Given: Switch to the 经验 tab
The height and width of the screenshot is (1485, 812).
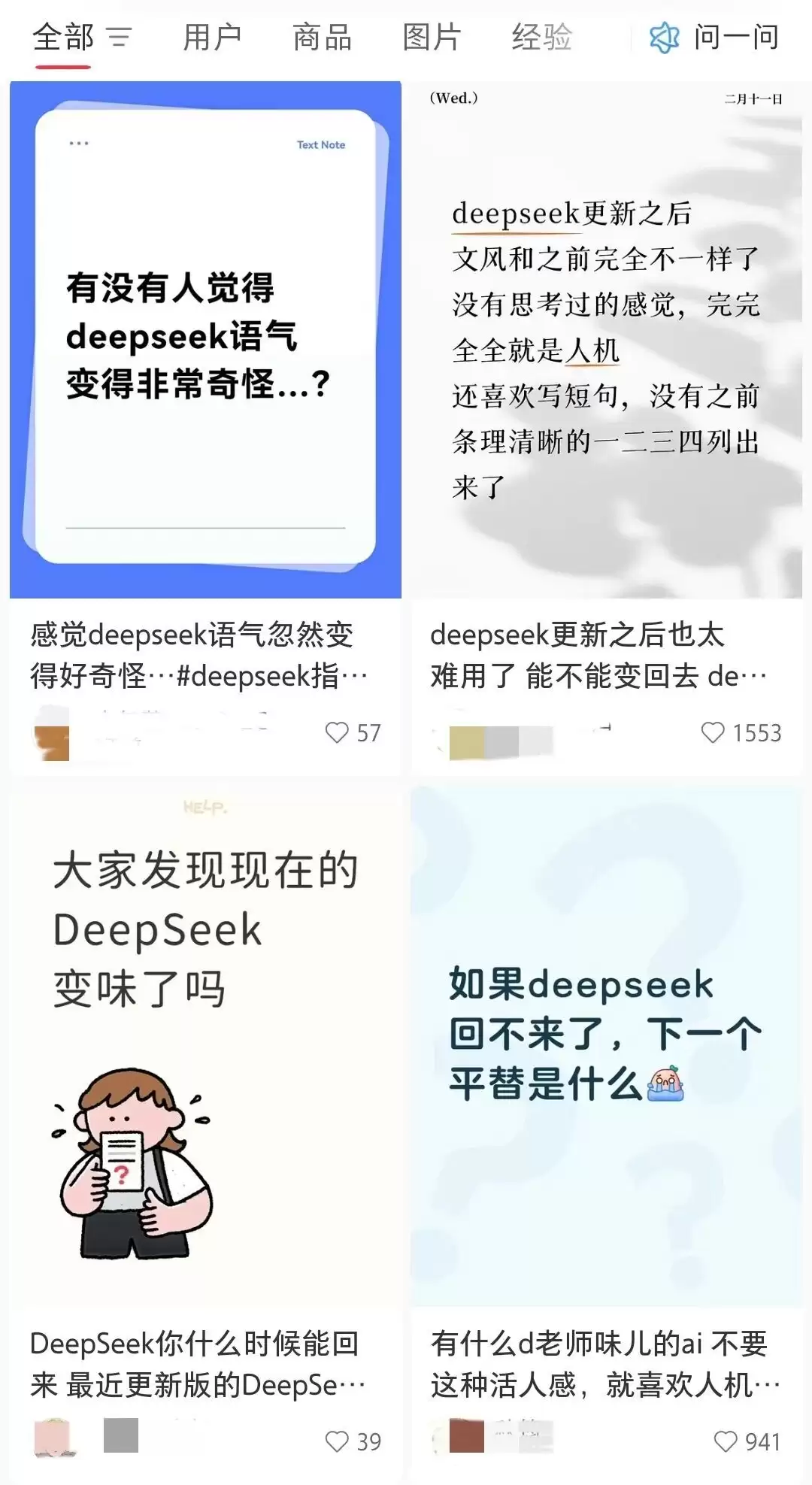Looking at the screenshot, I should click(541, 38).
